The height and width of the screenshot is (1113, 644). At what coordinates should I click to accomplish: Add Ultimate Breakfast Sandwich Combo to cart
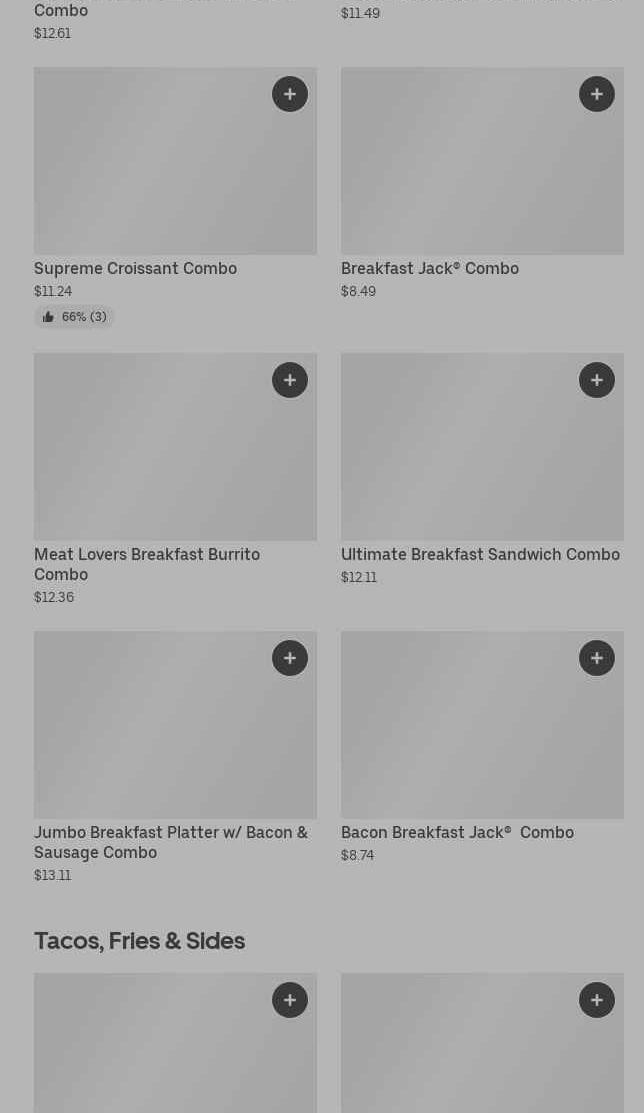point(597,380)
